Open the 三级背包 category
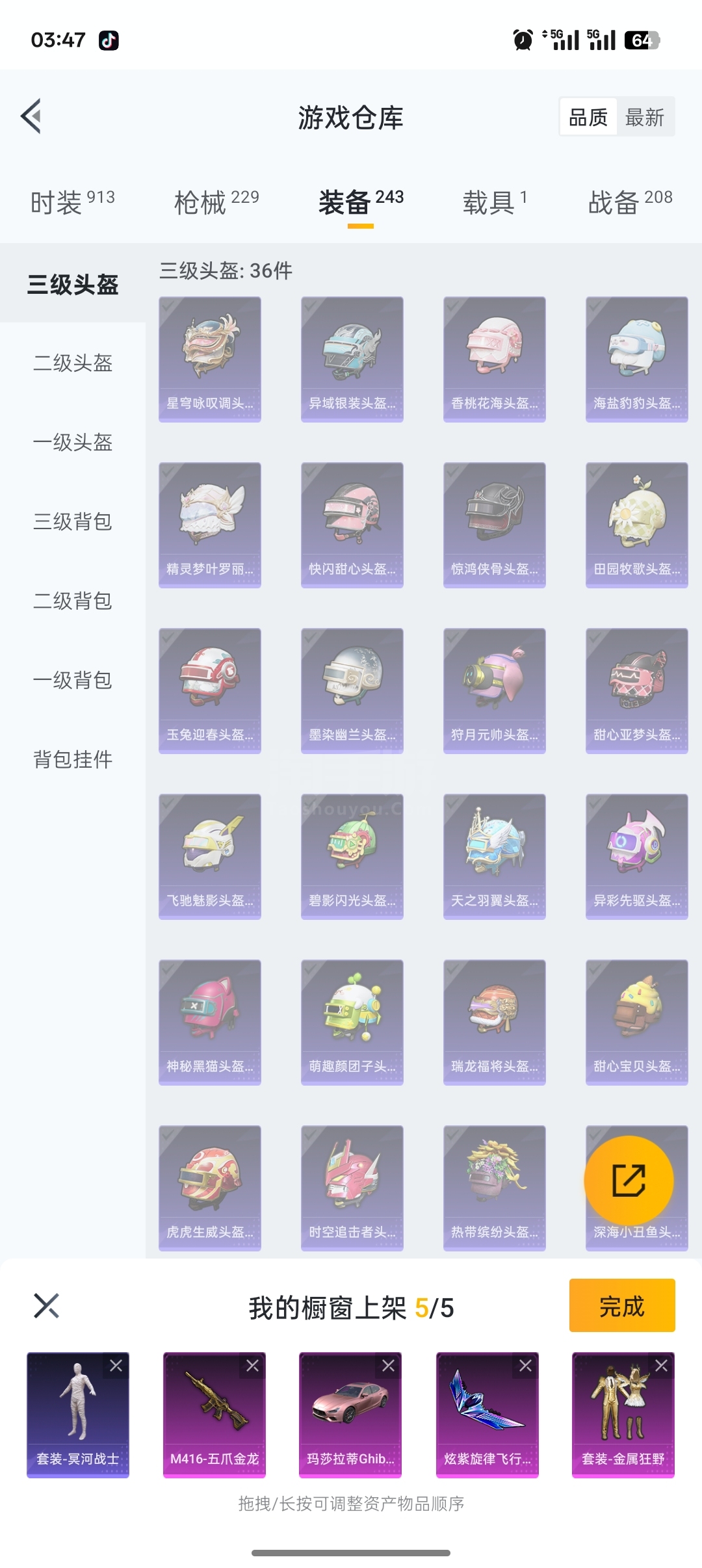The height and width of the screenshot is (1568, 702). (x=73, y=521)
